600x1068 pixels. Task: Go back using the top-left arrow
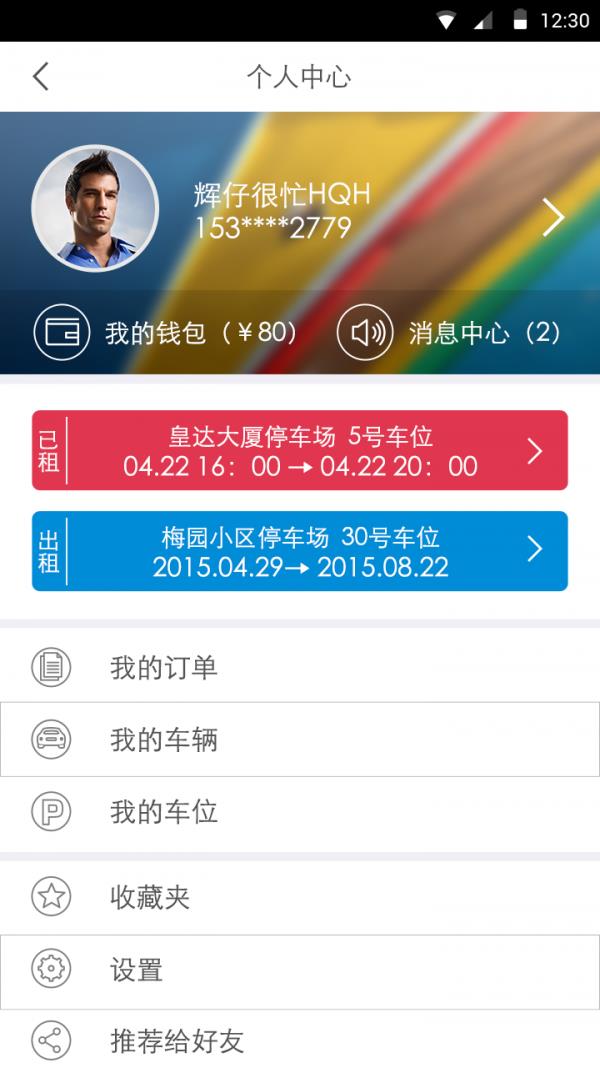click(x=41, y=76)
